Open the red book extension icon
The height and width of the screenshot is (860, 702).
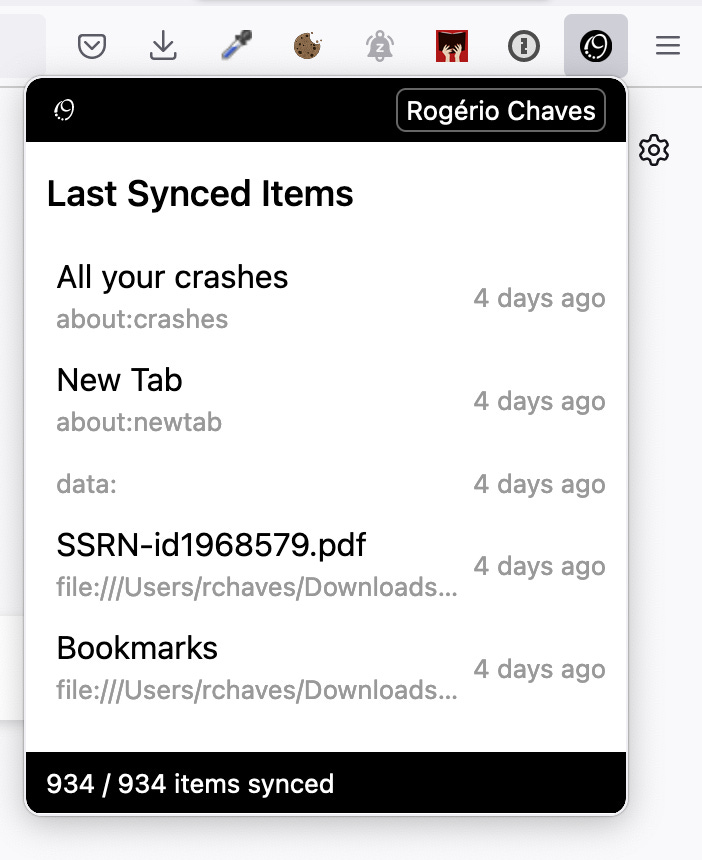pos(452,46)
